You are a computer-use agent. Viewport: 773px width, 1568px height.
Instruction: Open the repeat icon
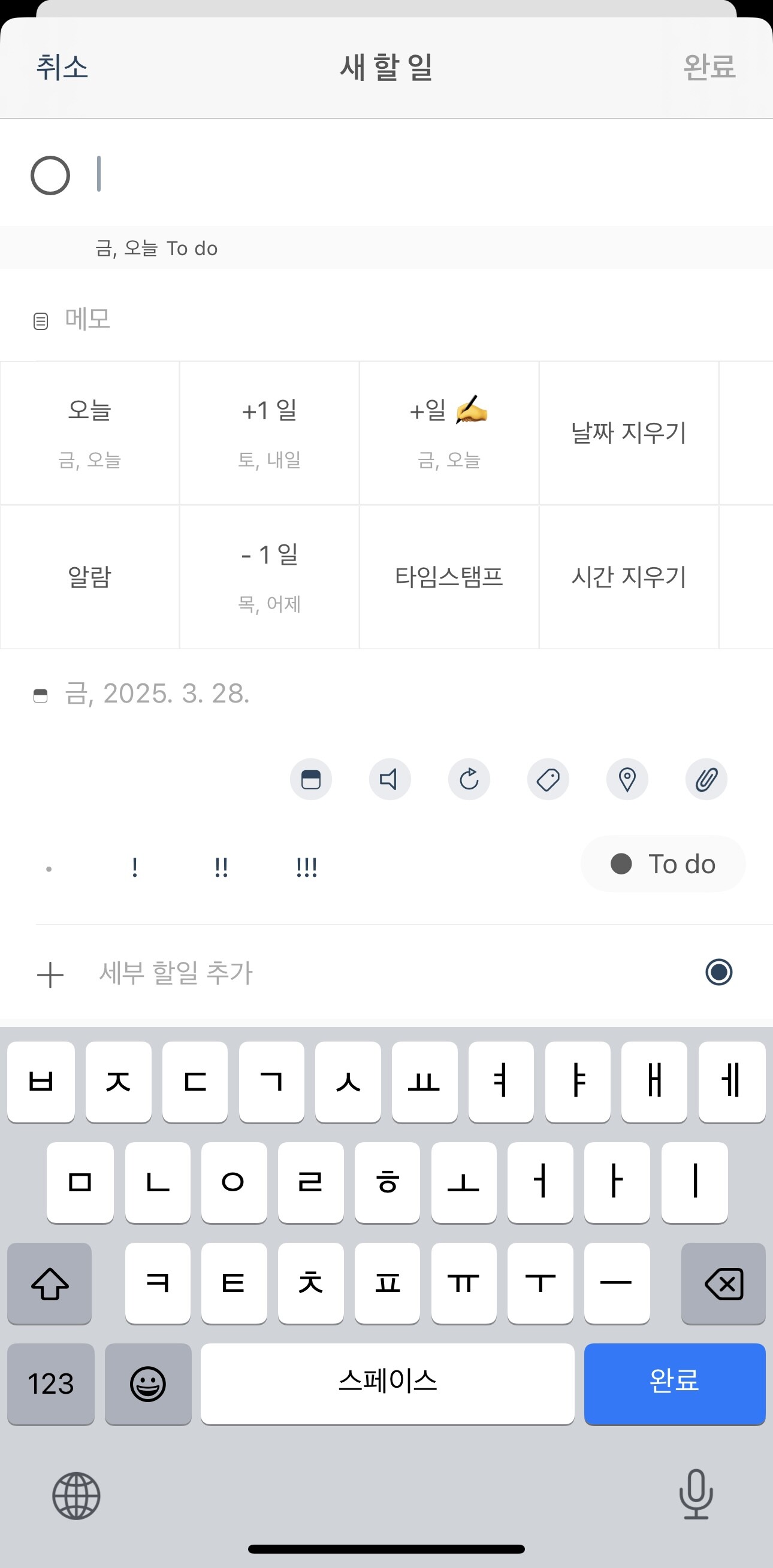click(x=469, y=779)
